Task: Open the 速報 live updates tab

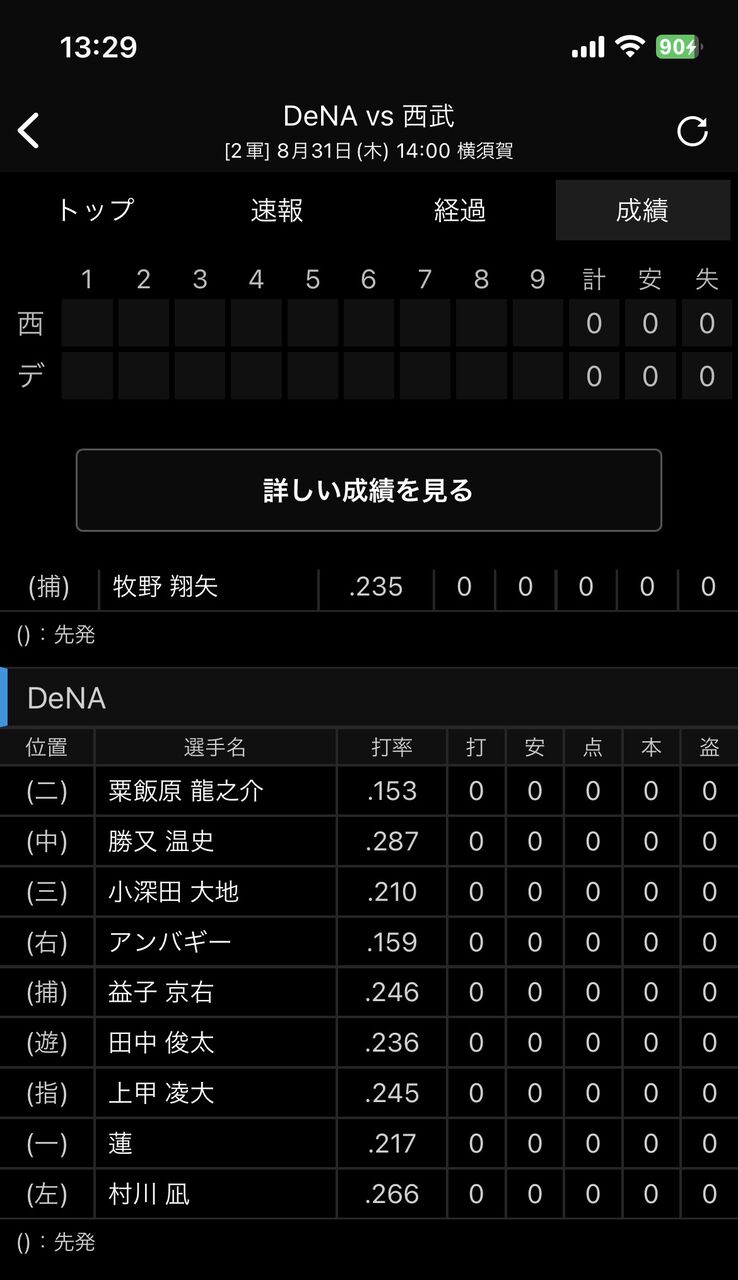Action: pos(276,210)
